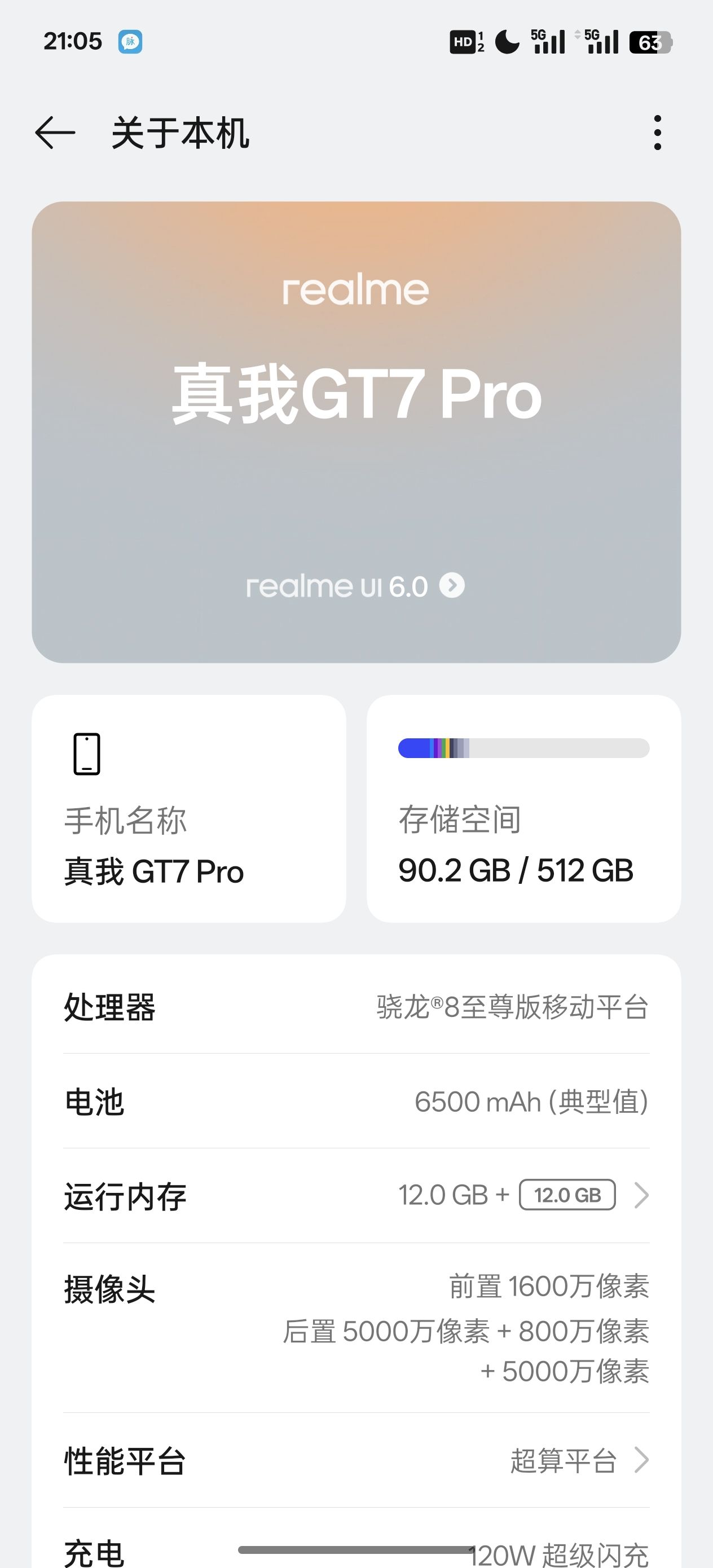Open the three-dot overflow menu
The height and width of the screenshot is (1568, 713).
point(657,133)
